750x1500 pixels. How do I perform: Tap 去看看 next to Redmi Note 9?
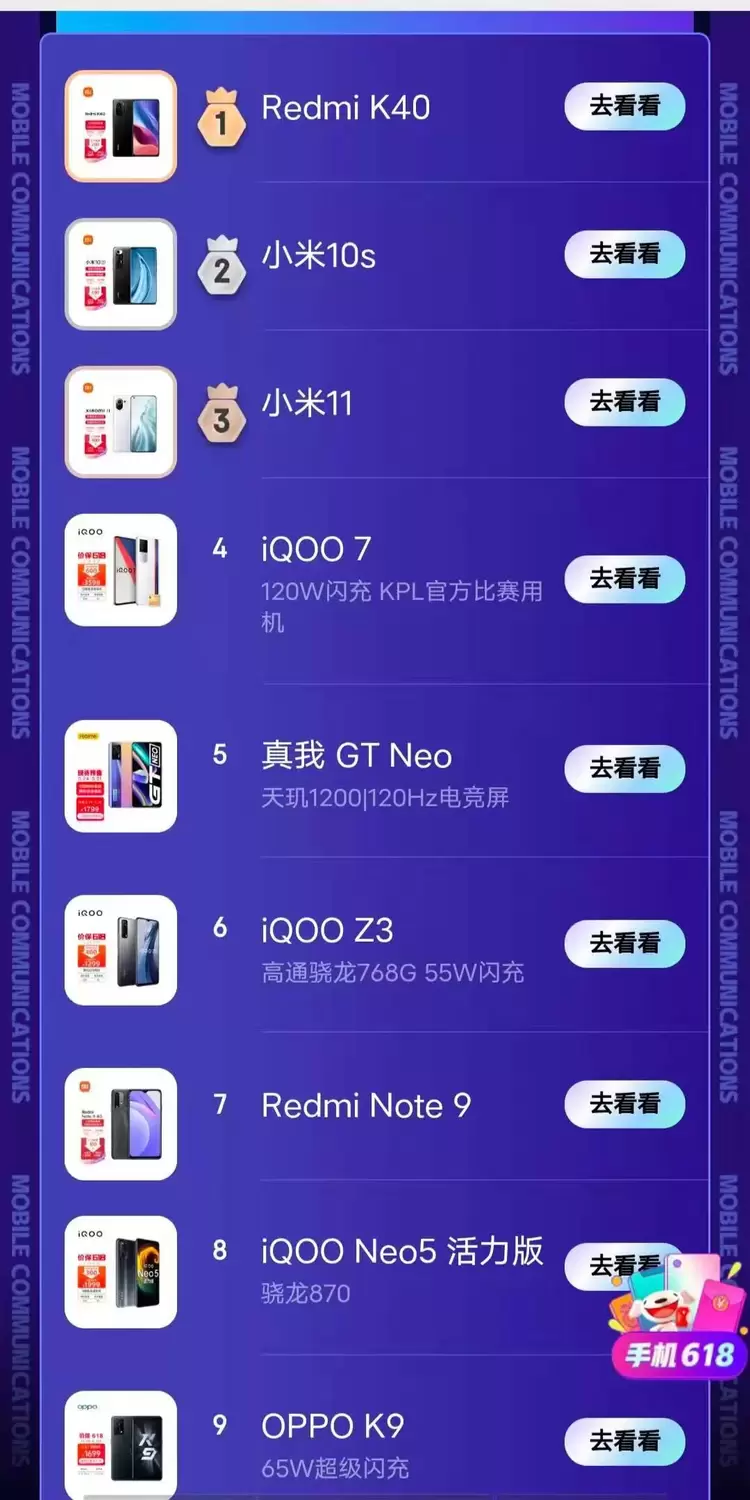tap(624, 1104)
